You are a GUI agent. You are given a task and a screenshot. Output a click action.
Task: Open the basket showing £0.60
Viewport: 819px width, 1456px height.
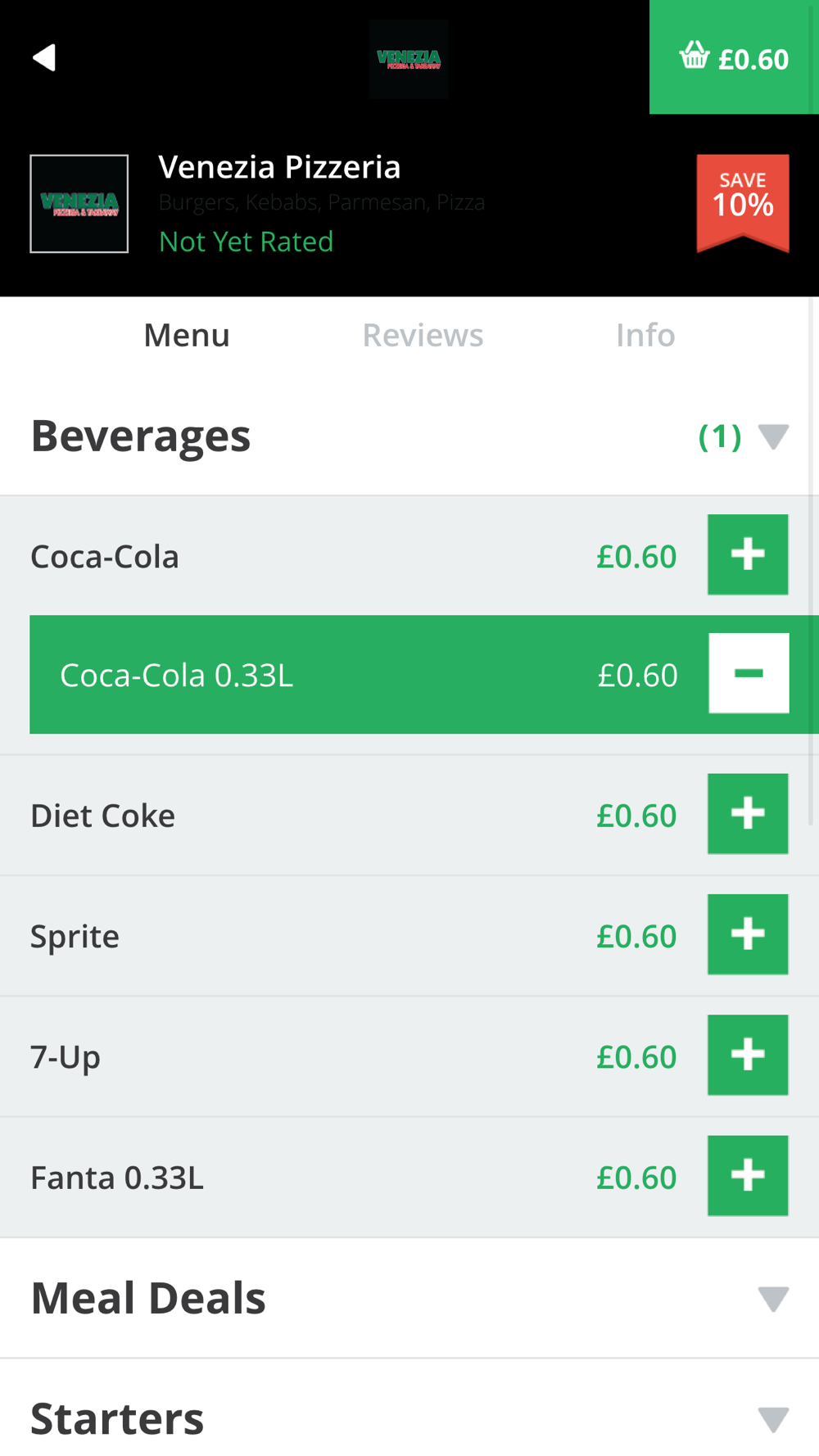coord(734,57)
